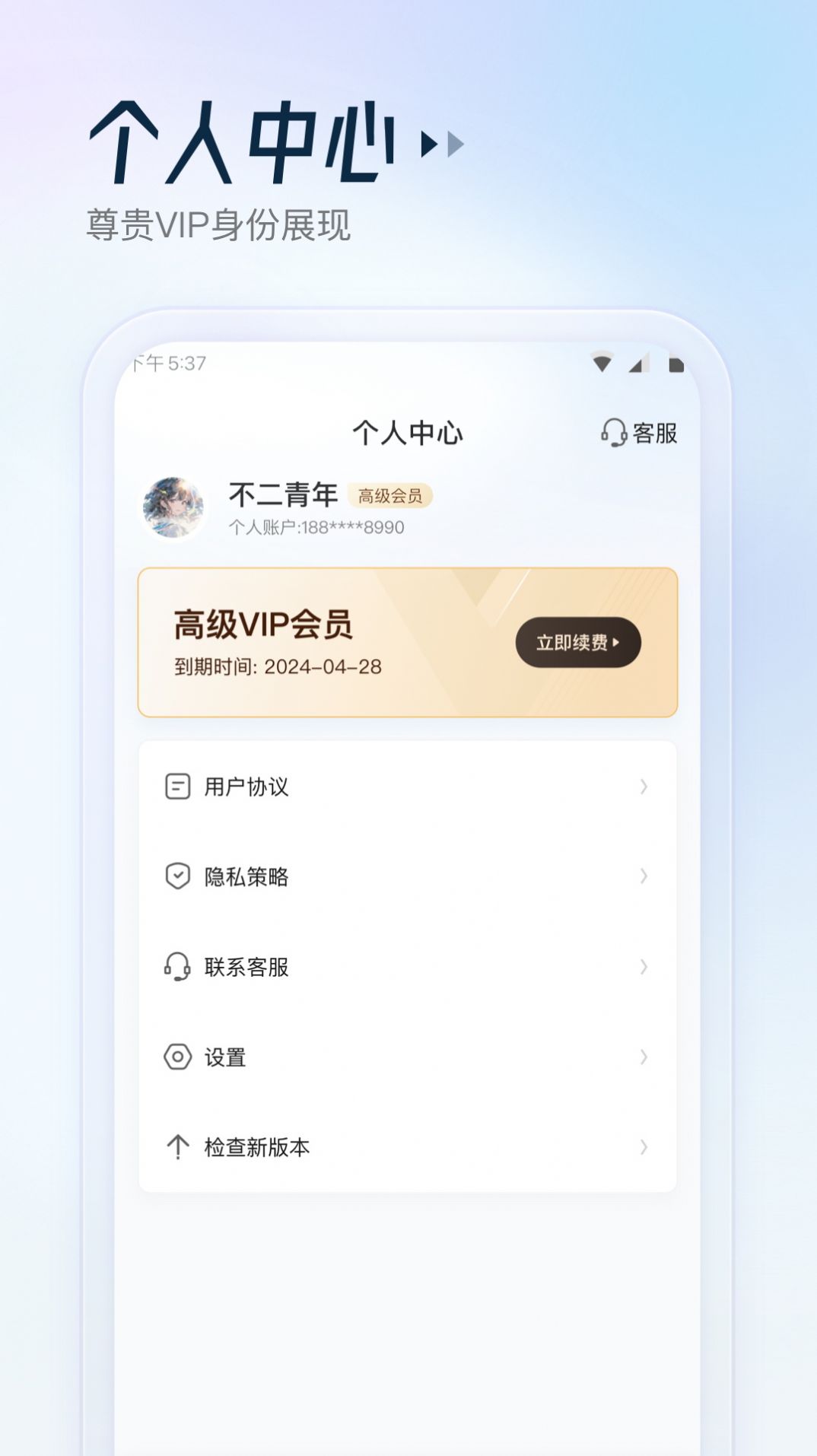Open the user profile avatar picture
The width and height of the screenshot is (817, 1456).
175,504
